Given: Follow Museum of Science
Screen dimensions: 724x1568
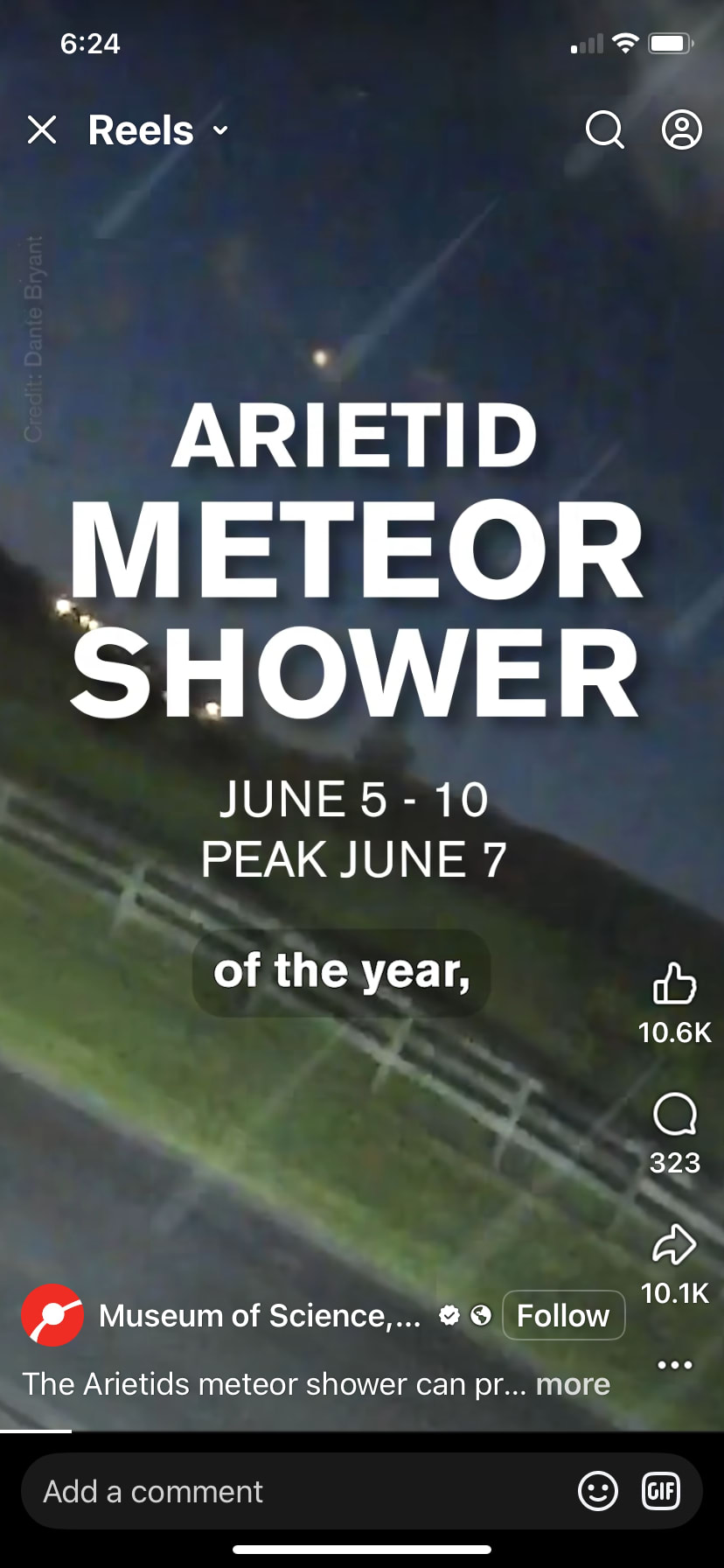Looking at the screenshot, I should pos(563,1315).
